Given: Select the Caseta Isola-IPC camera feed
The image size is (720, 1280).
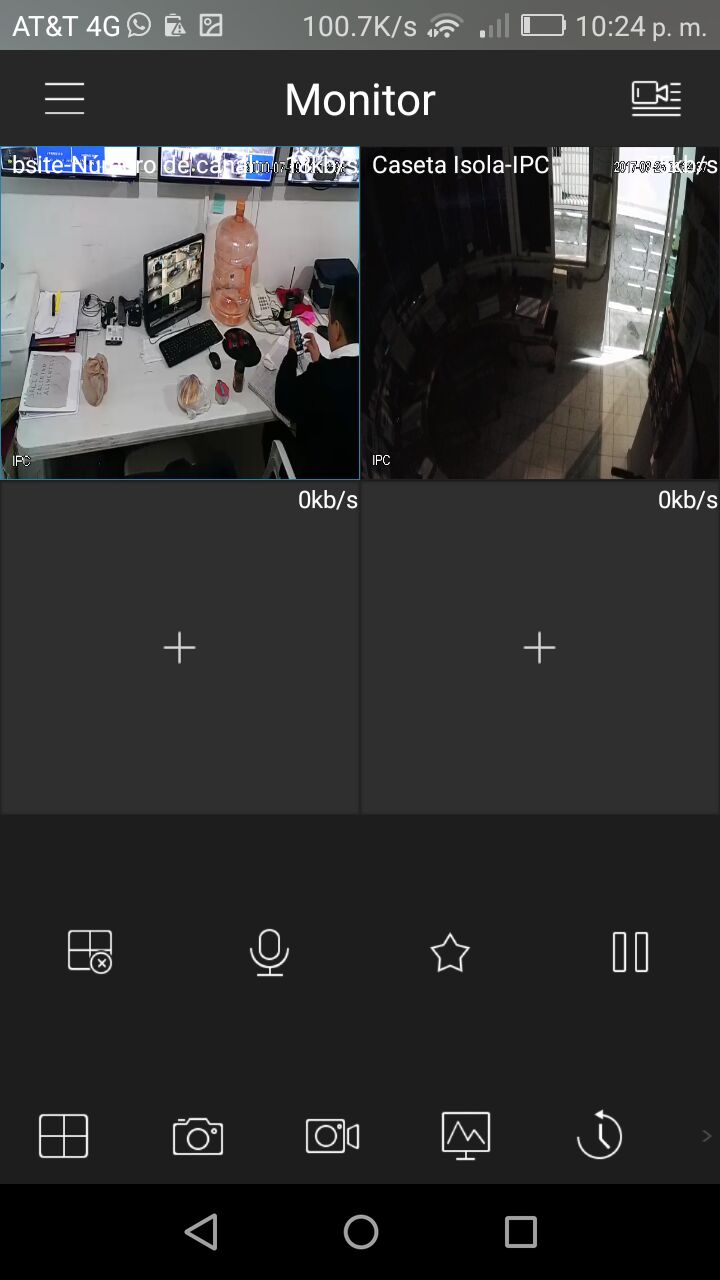Looking at the screenshot, I should [x=540, y=314].
